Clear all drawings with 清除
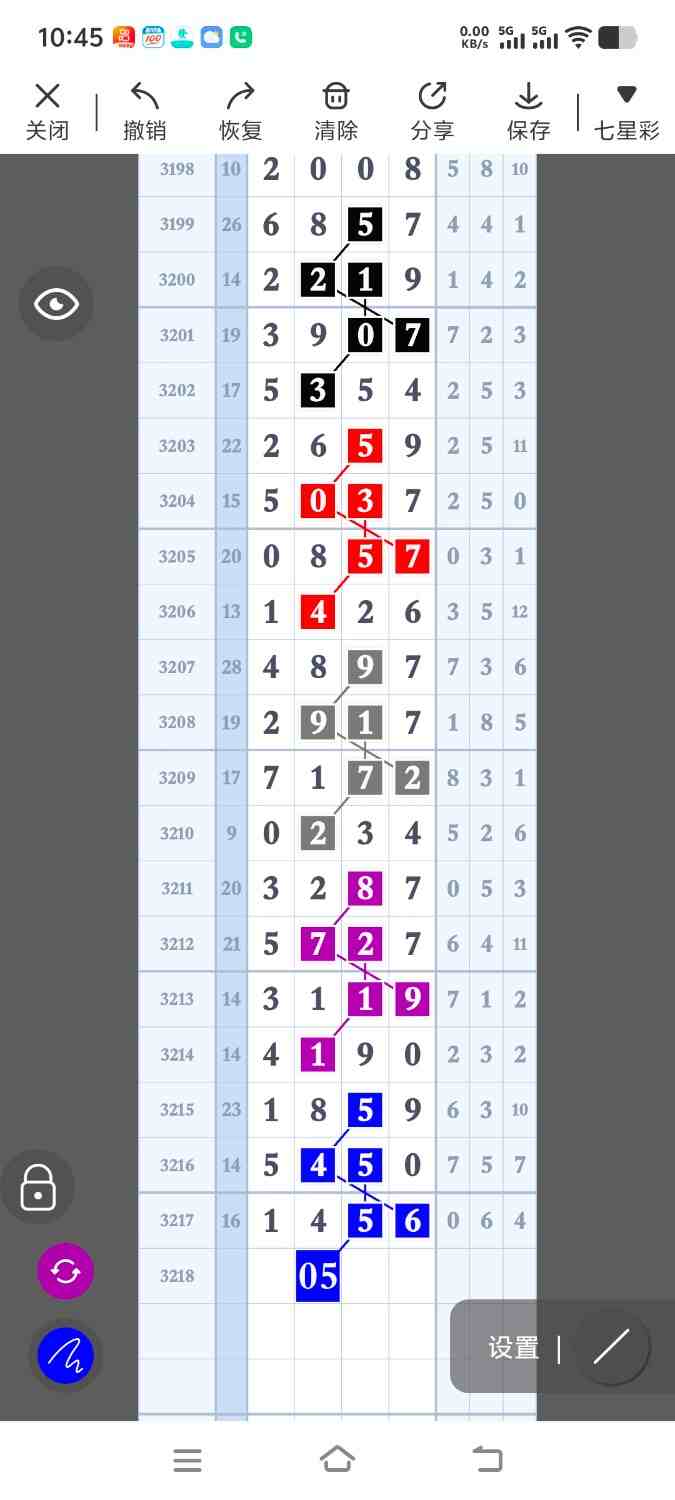 336,111
